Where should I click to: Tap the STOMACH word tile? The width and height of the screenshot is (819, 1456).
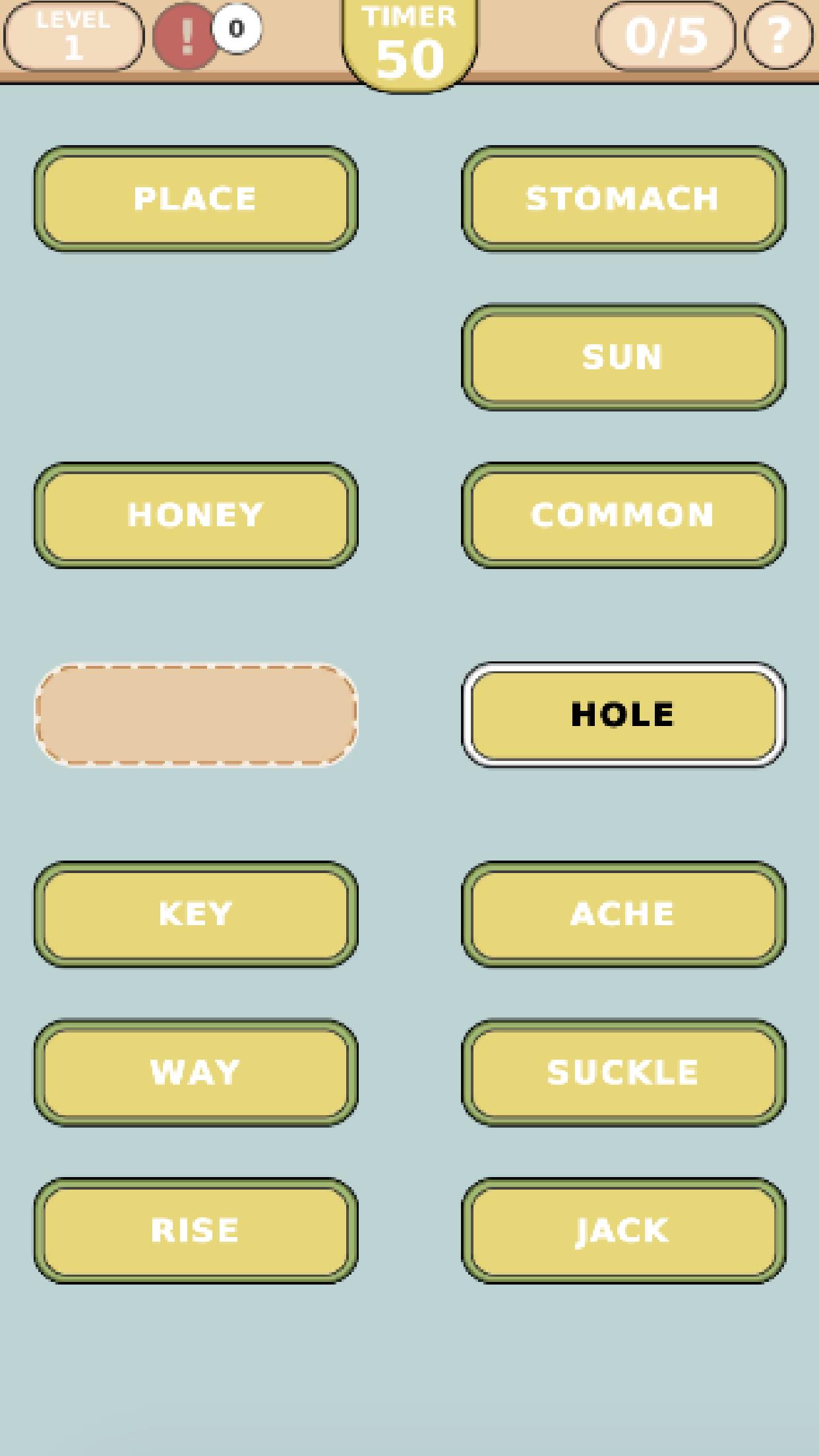(623, 198)
